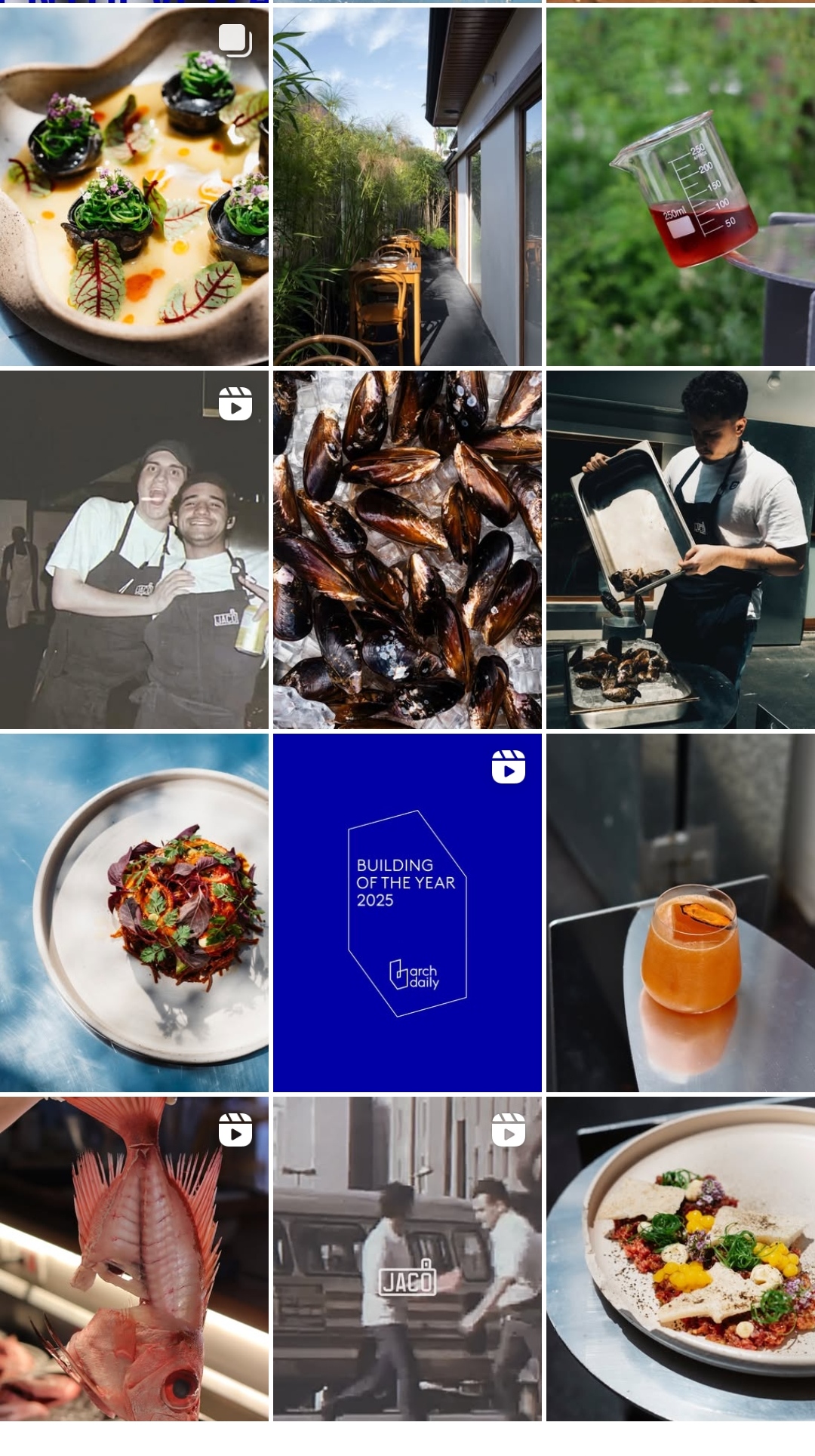The height and width of the screenshot is (1456, 815).
Task: Open the salad plate on blue table post
Action: click(134, 913)
